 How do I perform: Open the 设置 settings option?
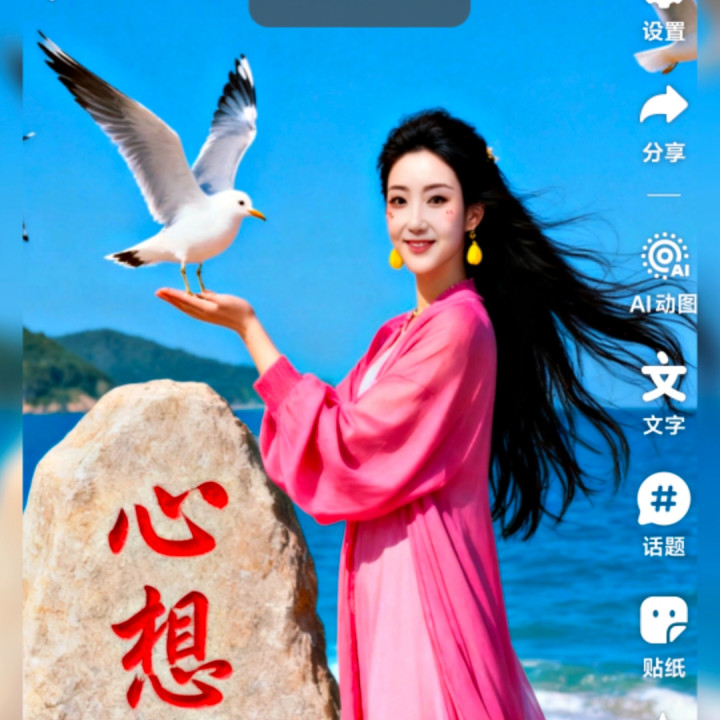point(664,26)
